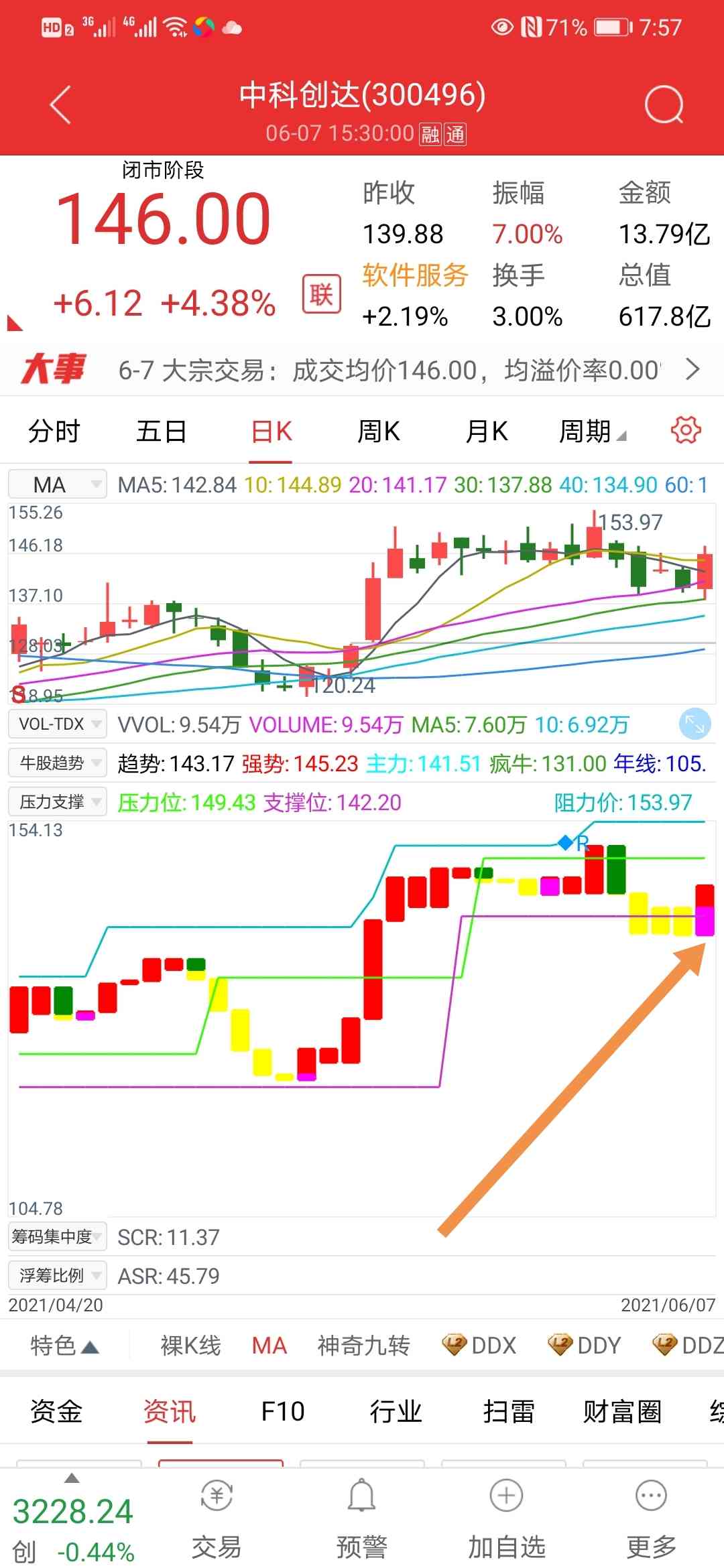Expand the 周期 period dropdown
Image resolution: width=724 pixels, height=1568 pixels.
coord(592,432)
